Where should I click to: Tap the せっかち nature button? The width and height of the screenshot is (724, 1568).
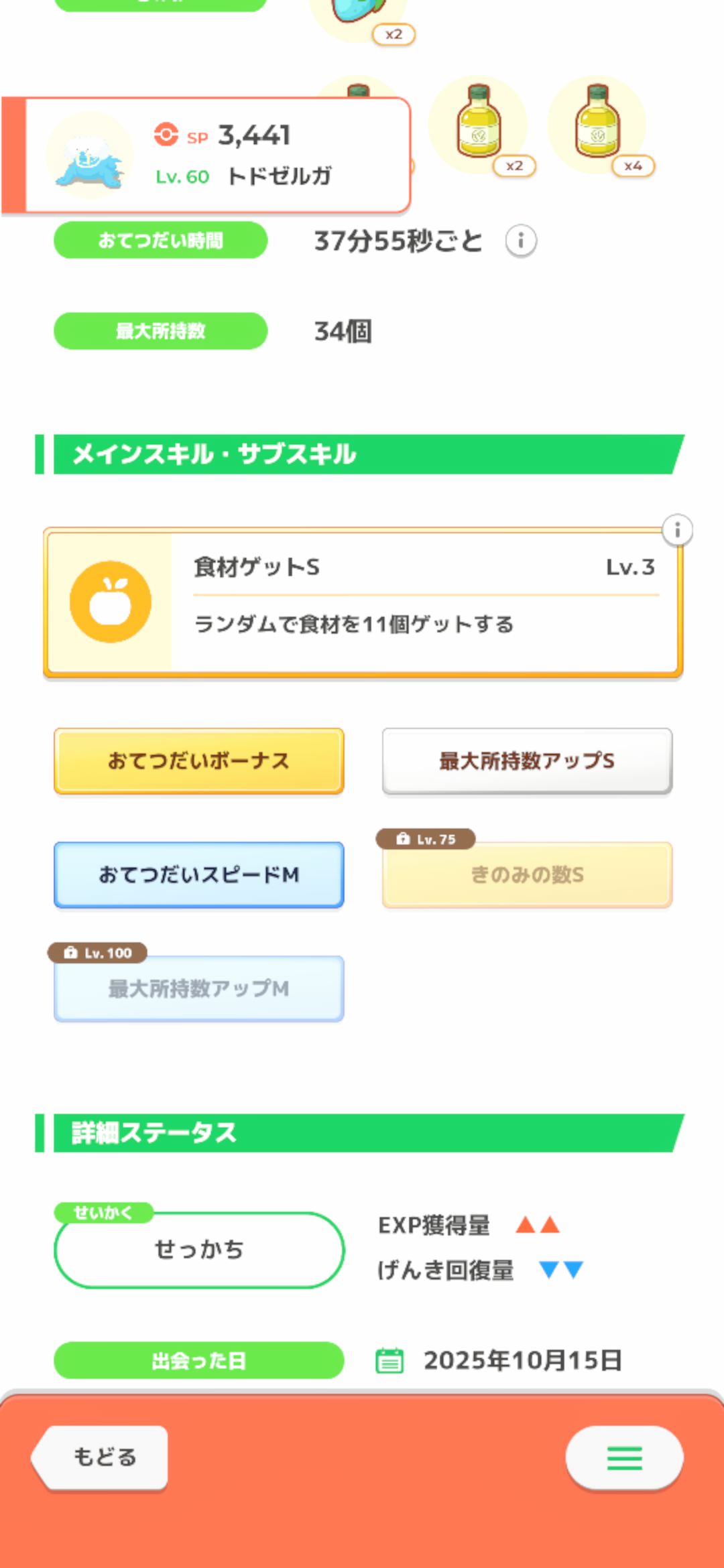pos(199,1250)
